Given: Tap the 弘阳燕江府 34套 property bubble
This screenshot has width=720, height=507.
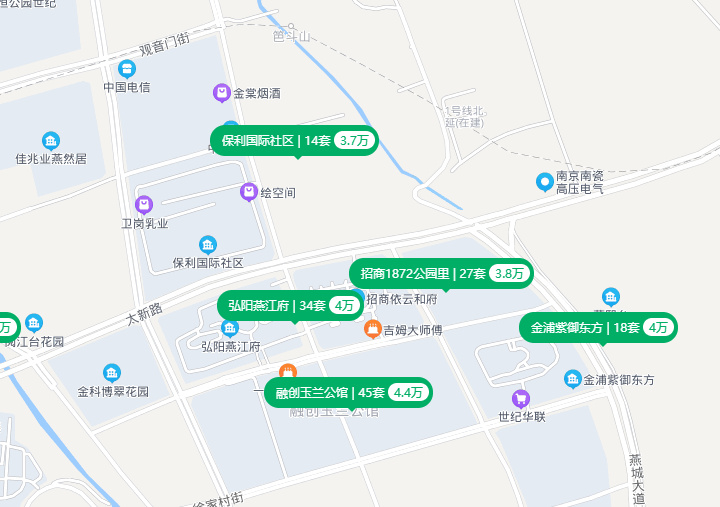Looking at the screenshot, I should [x=290, y=305].
